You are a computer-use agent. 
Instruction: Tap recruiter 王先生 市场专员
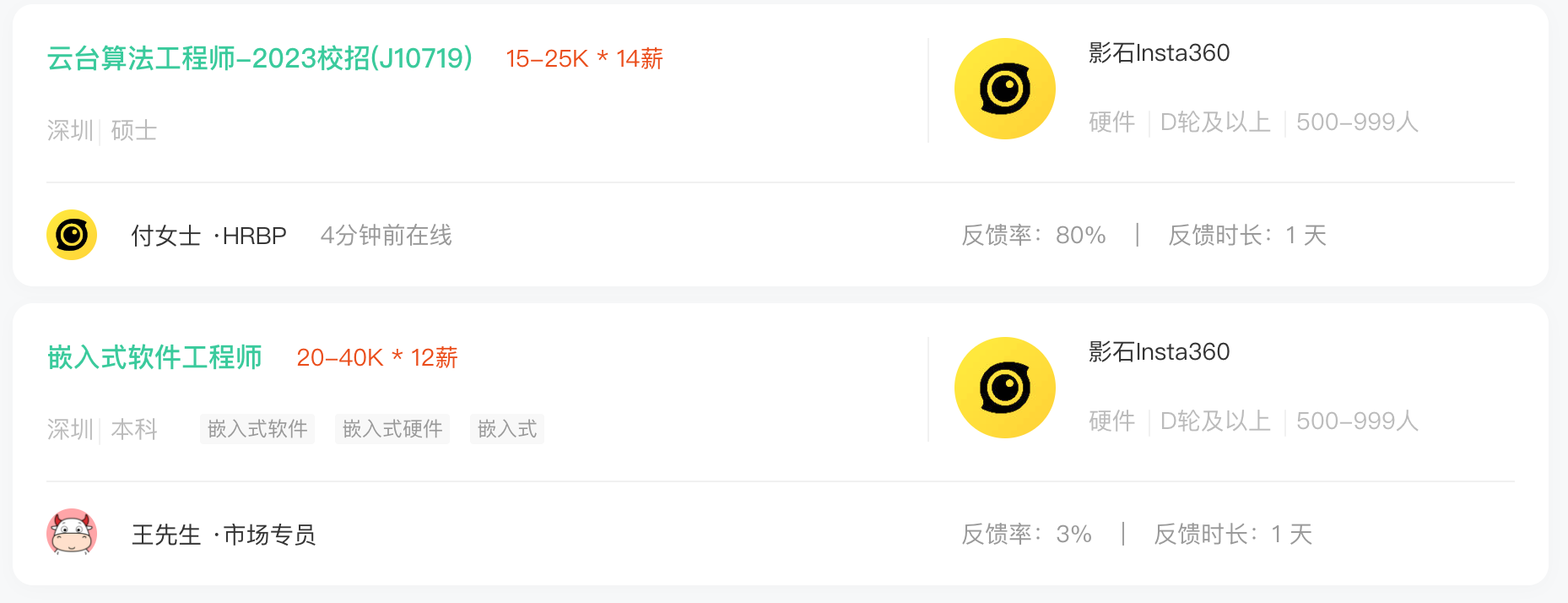224,535
